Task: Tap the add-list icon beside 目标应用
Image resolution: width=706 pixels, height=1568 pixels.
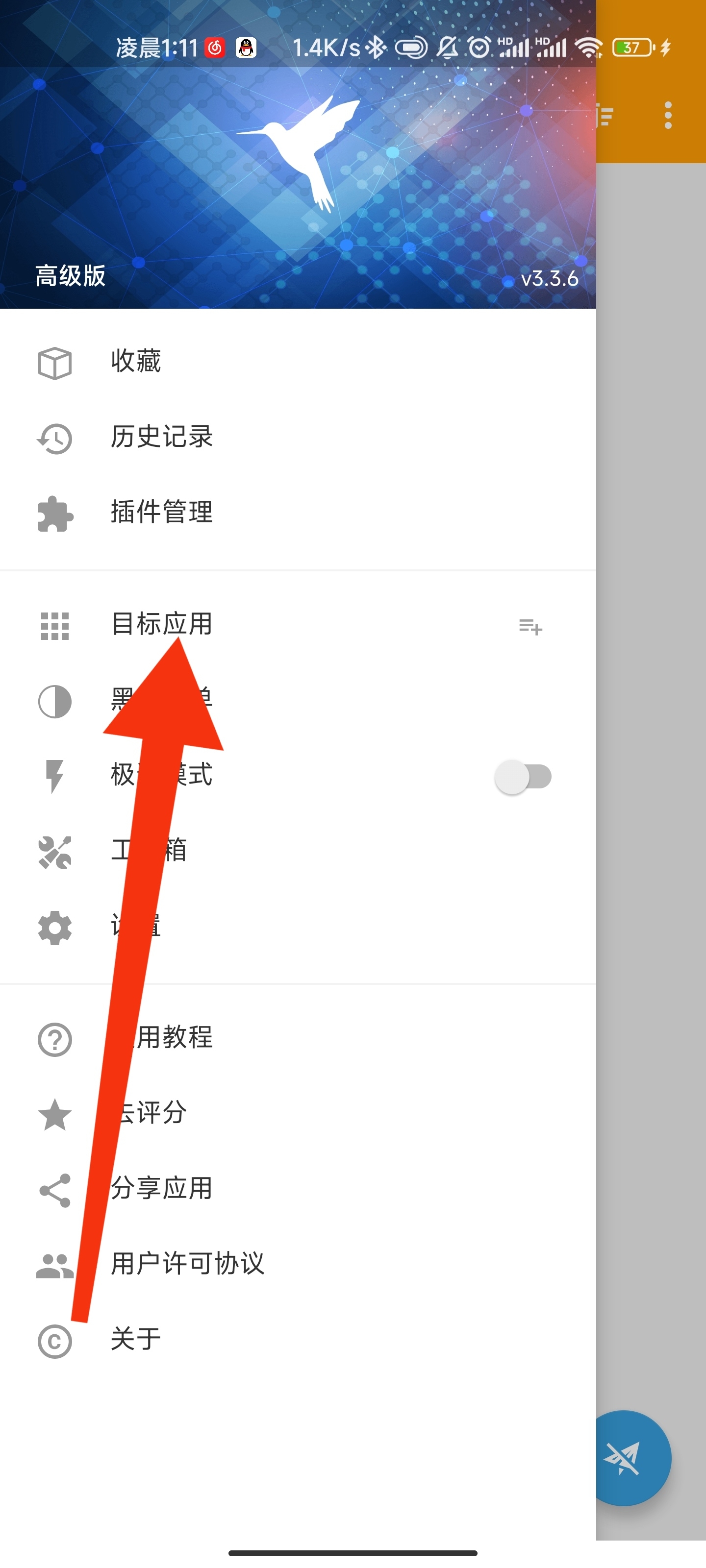Action: pyautogui.click(x=530, y=626)
